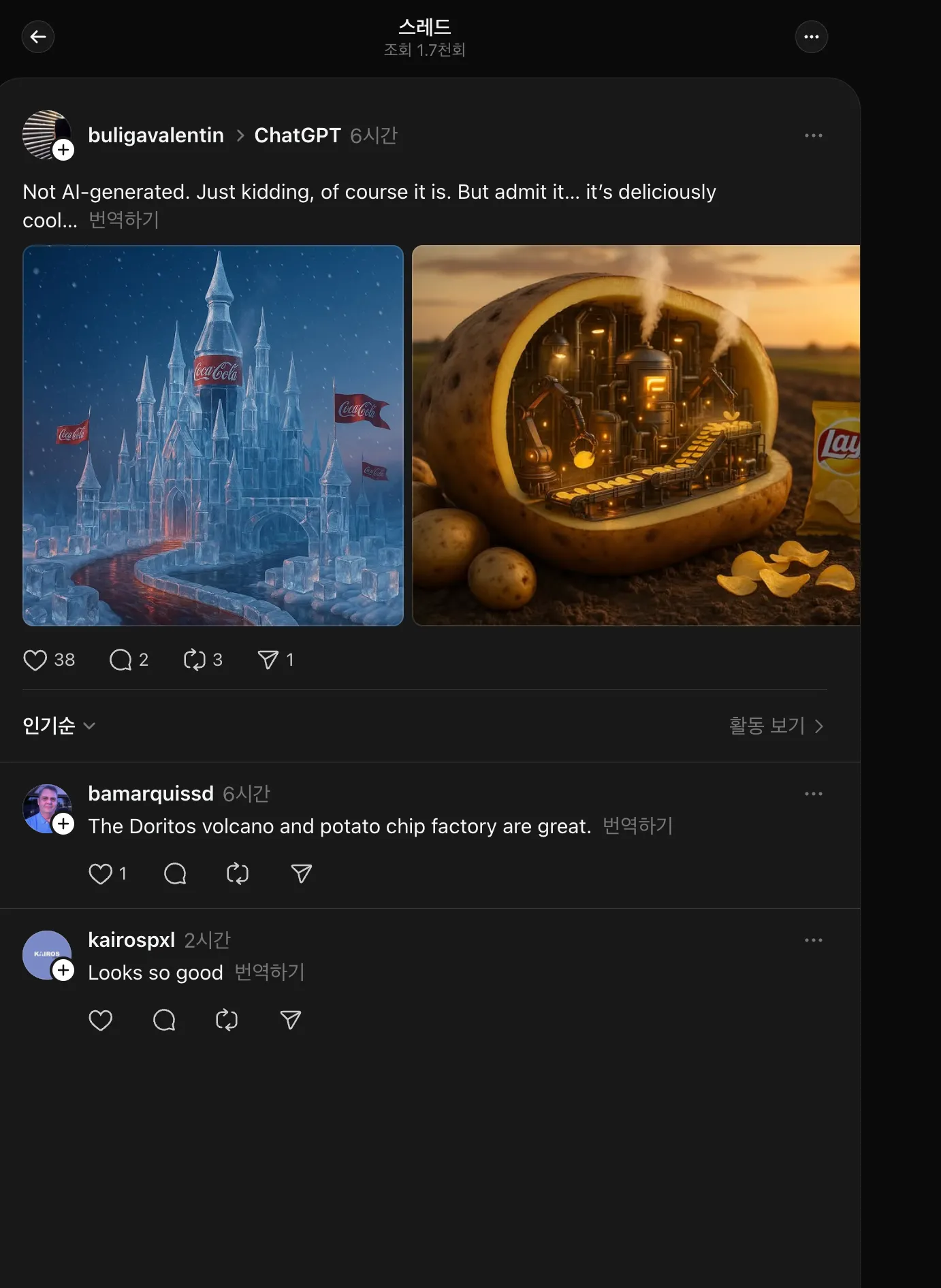This screenshot has width=941, height=1288.
Task: Open buligavalentin's profile
Action: click(x=155, y=135)
